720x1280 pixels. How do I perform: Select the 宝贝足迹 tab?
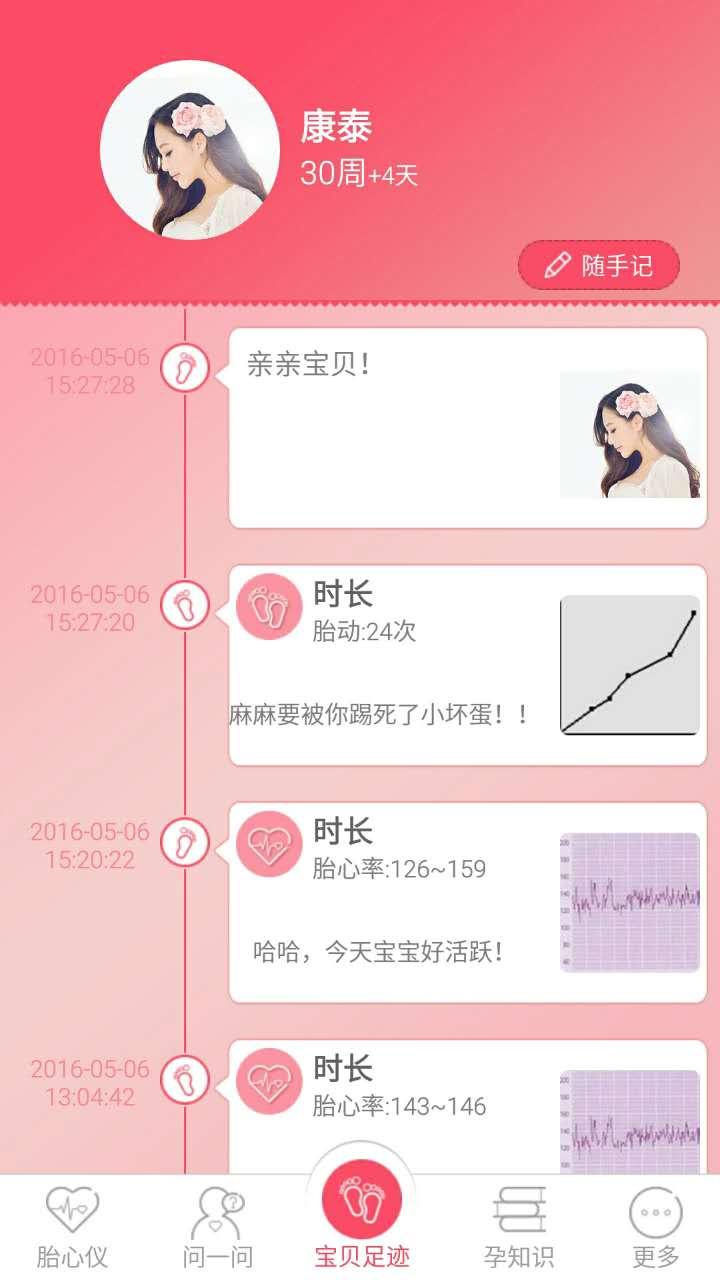point(361,1220)
